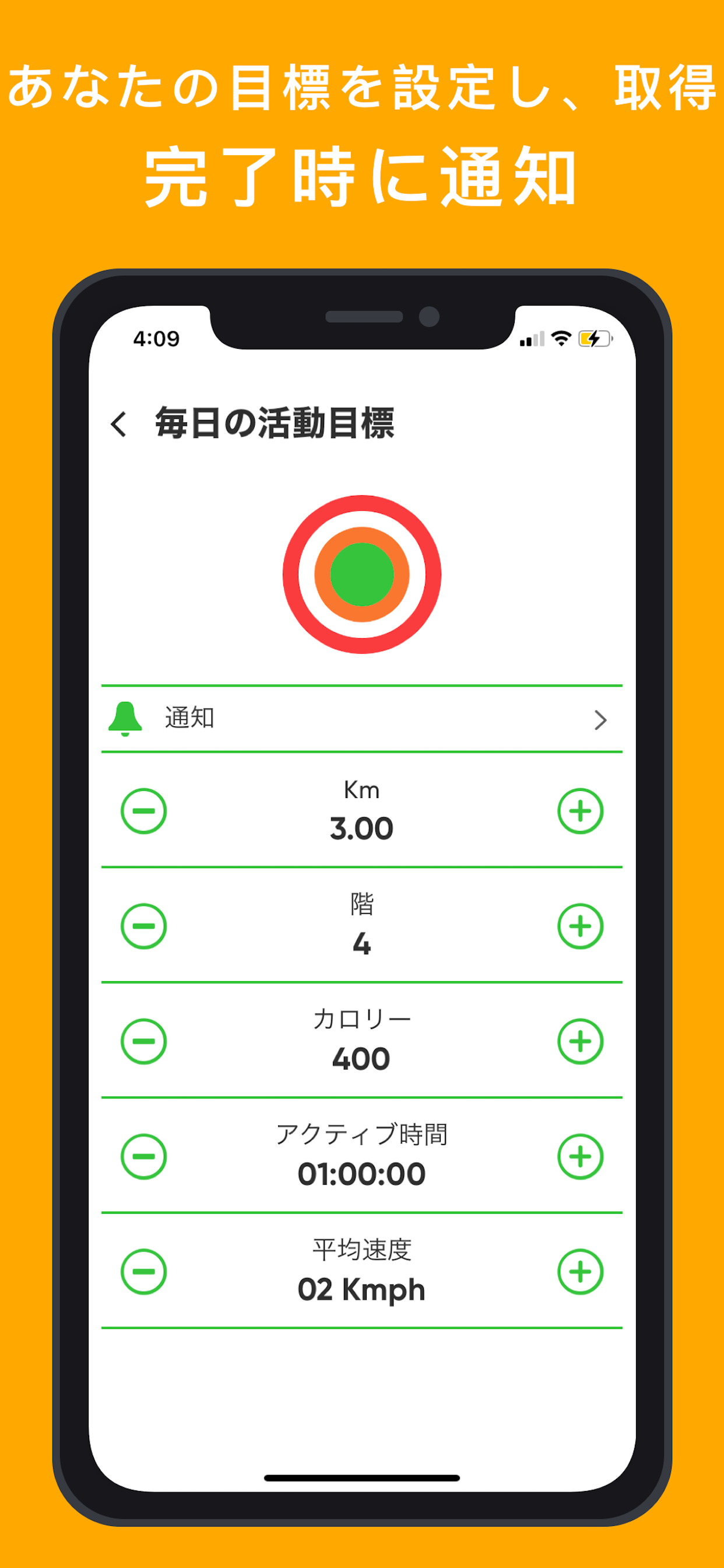Screen dimensions: 724x1568
Task: Tap the minus icon for 階 goal
Action: click(143, 927)
